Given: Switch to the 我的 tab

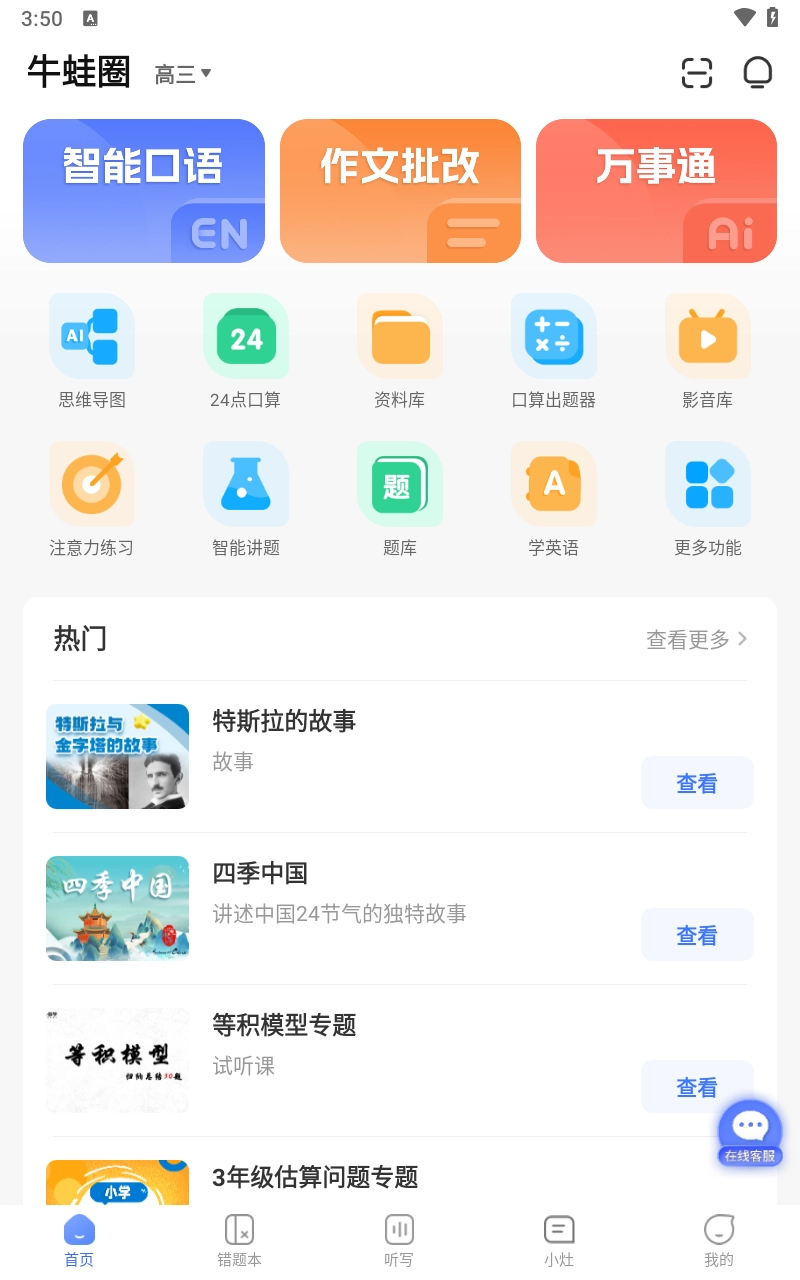Looking at the screenshot, I should tap(719, 1240).
